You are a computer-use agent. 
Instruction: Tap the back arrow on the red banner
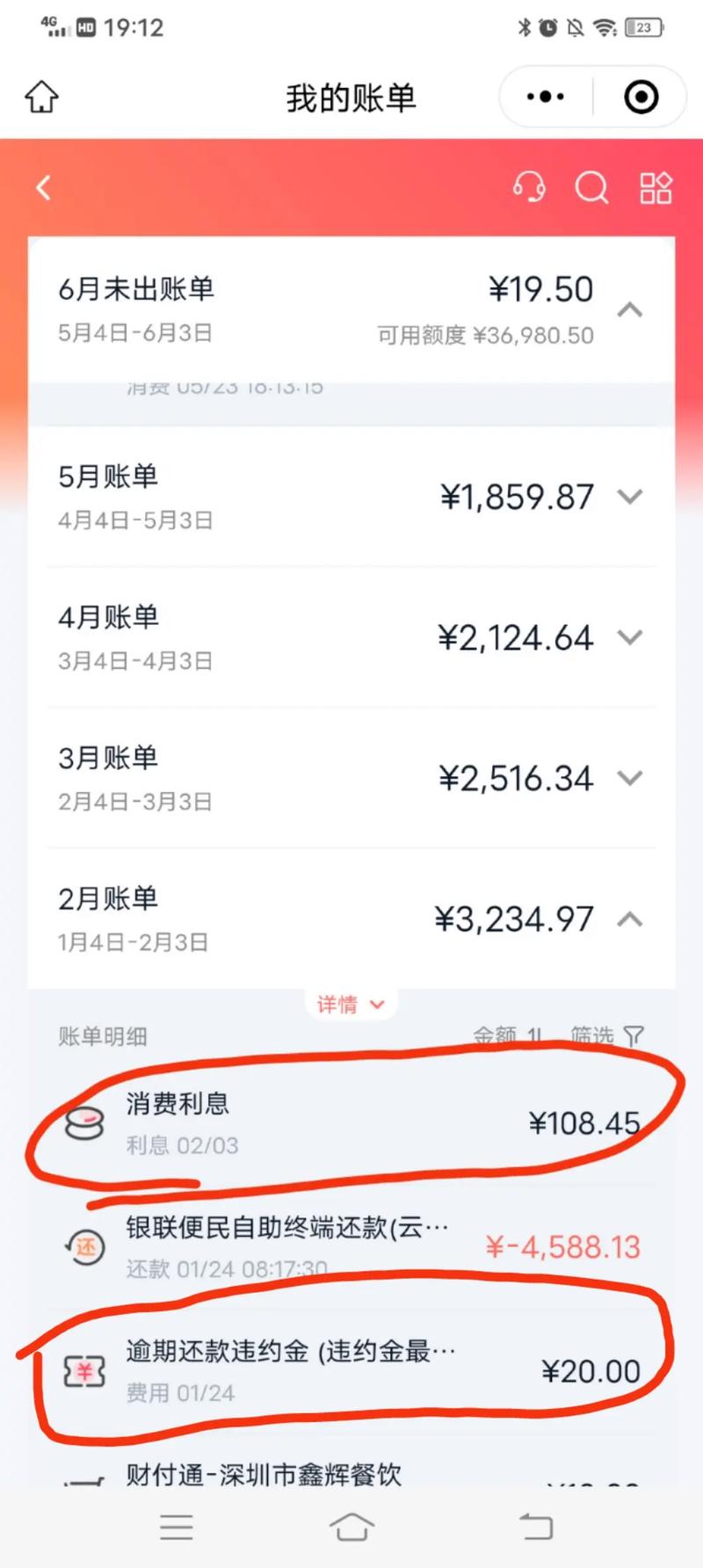(x=42, y=187)
